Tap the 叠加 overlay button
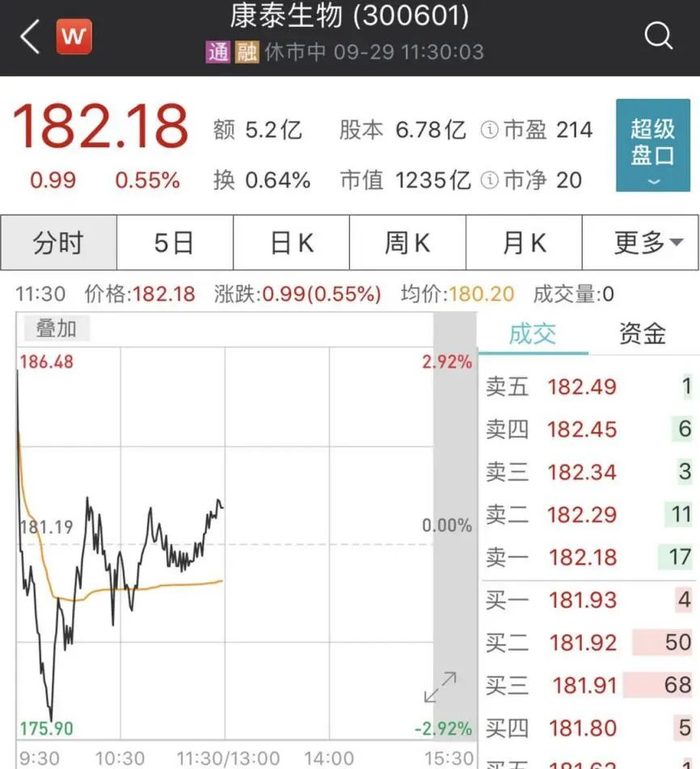This screenshot has width=700, height=769. pyautogui.click(x=56, y=328)
